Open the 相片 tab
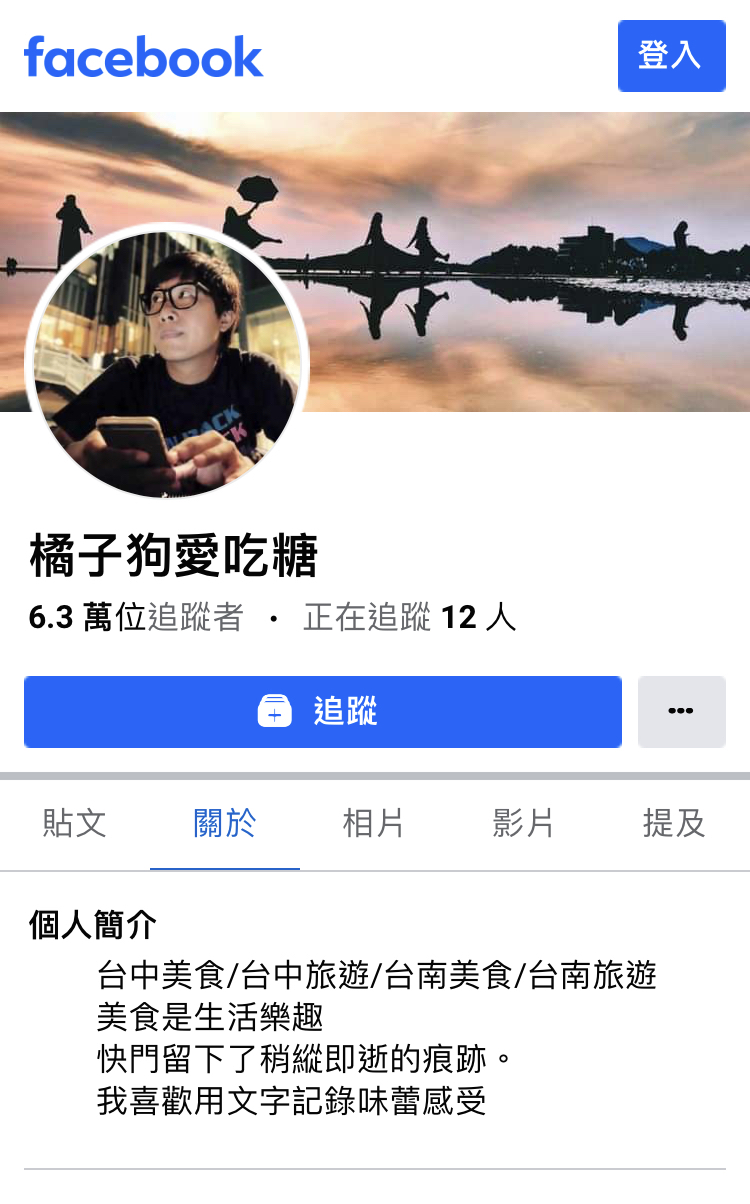The width and height of the screenshot is (750, 1204). click(x=374, y=823)
